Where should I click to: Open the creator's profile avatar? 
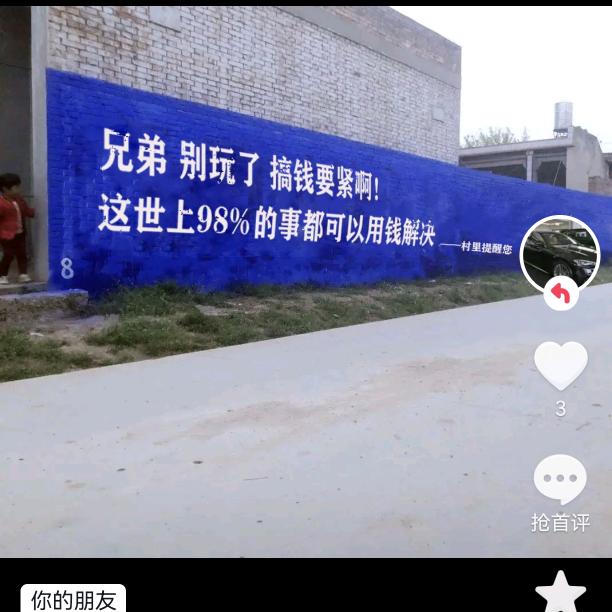pos(560,253)
